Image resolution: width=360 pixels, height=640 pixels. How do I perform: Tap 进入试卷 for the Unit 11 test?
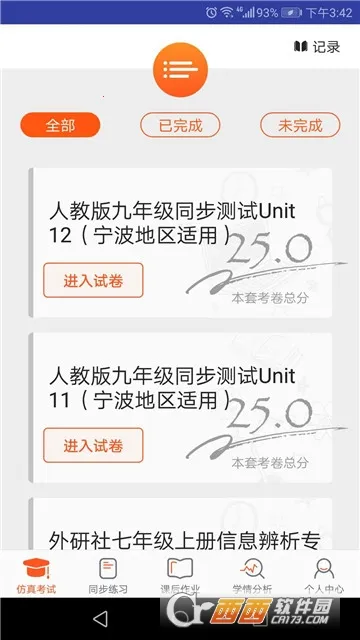tap(93, 445)
